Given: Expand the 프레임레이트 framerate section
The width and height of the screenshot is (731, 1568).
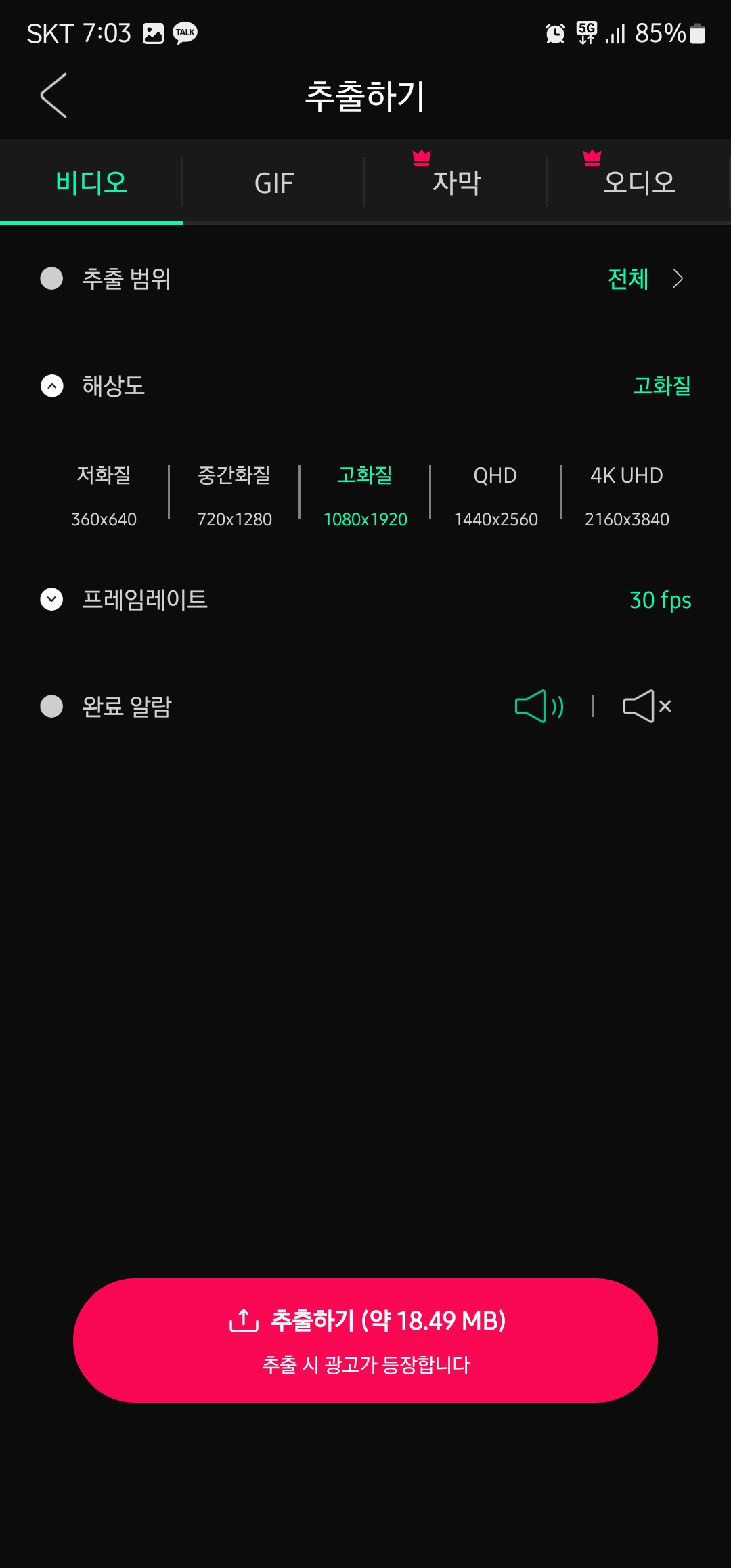Looking at the screenshot, I should [51, 599].
